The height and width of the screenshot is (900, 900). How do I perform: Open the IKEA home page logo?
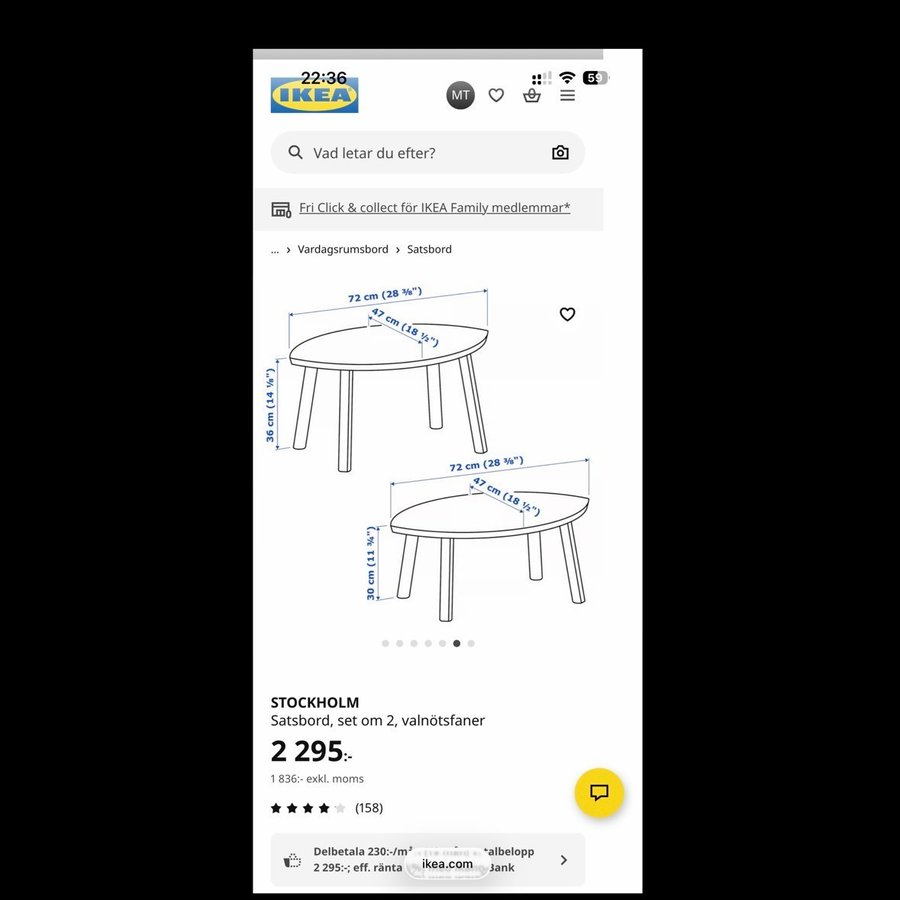click(314, 95)
